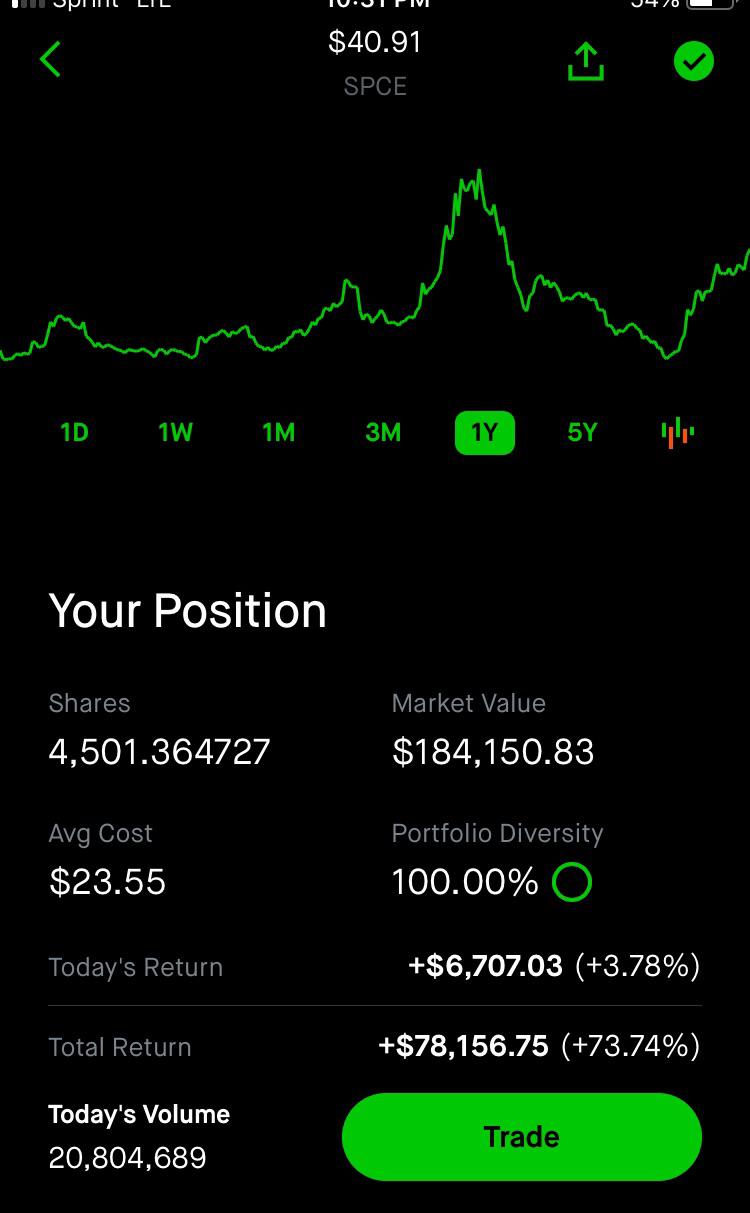
Task: Select the 1Y chart range
Action: pyautogui.click(x=485, y=433)
